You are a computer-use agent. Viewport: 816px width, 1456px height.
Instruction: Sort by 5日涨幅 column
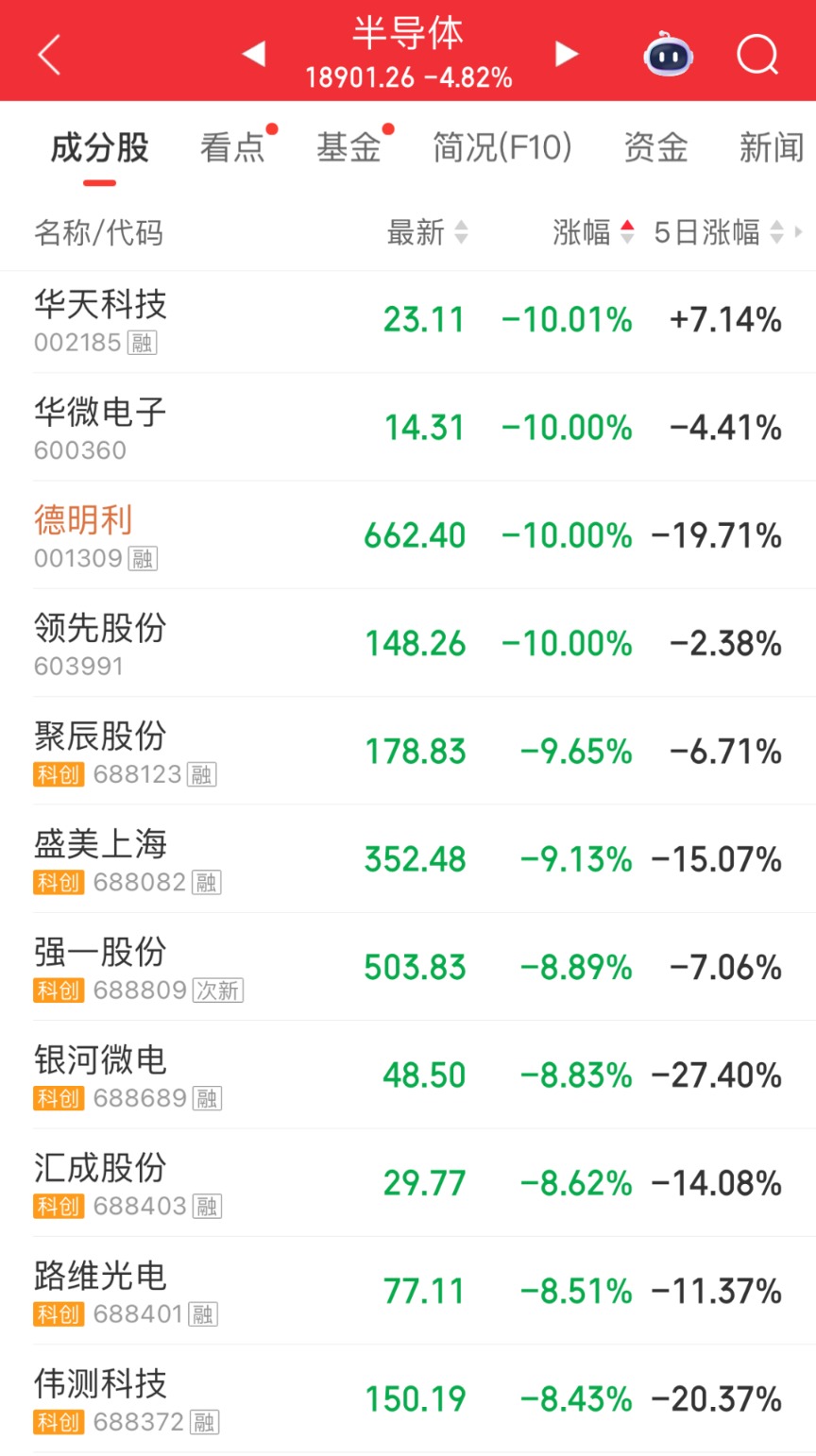[x=719, y=231]
